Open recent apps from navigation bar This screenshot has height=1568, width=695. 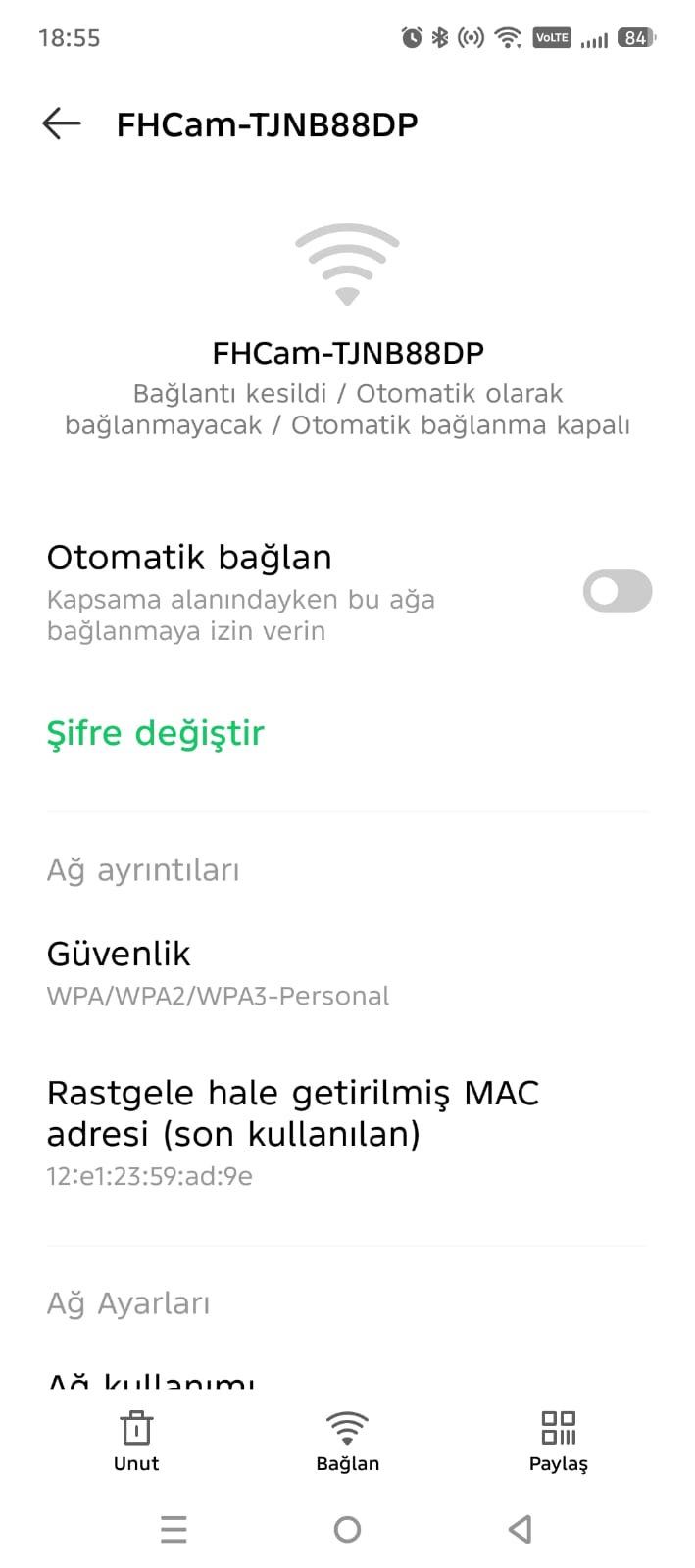coord(174,1529)
